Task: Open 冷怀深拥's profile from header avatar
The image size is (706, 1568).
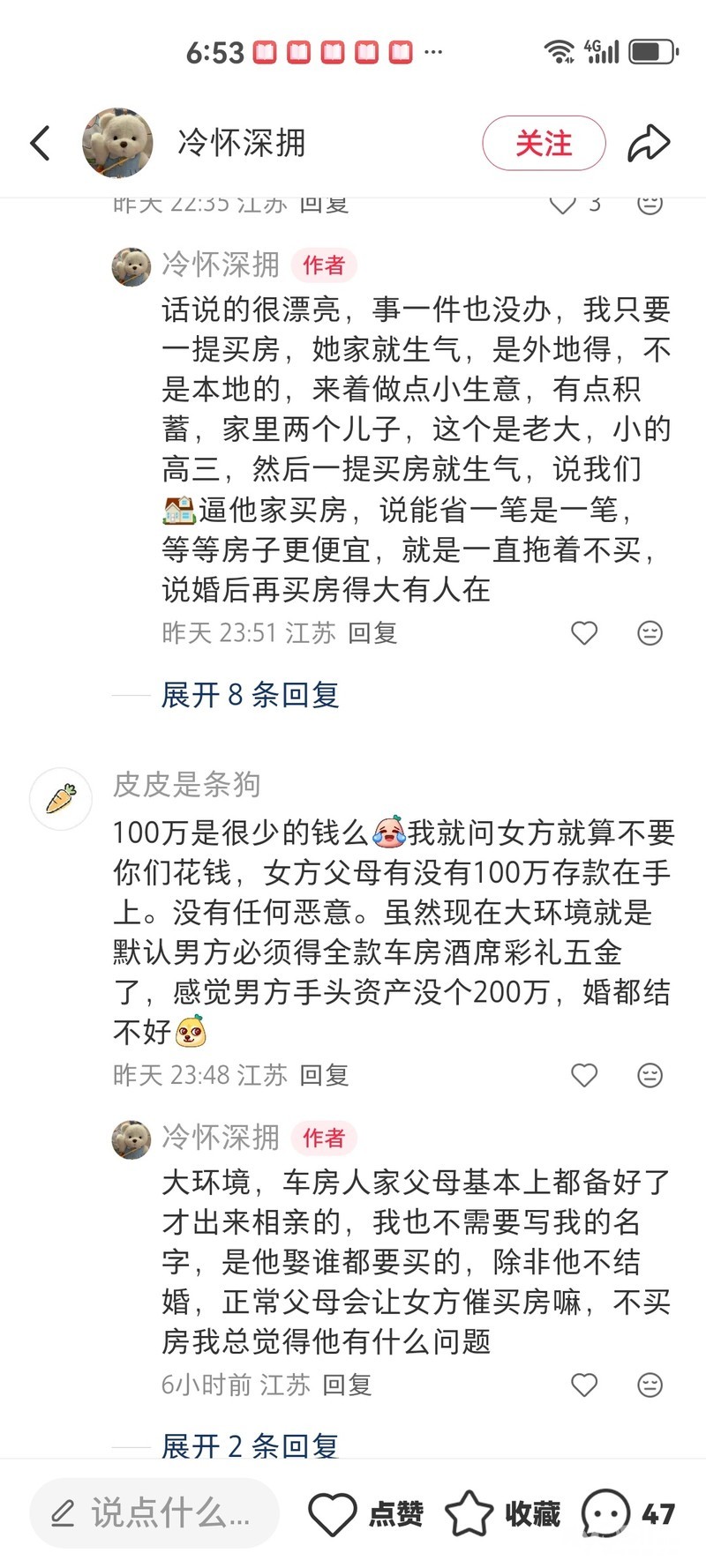Action: [x=117, y=143]
